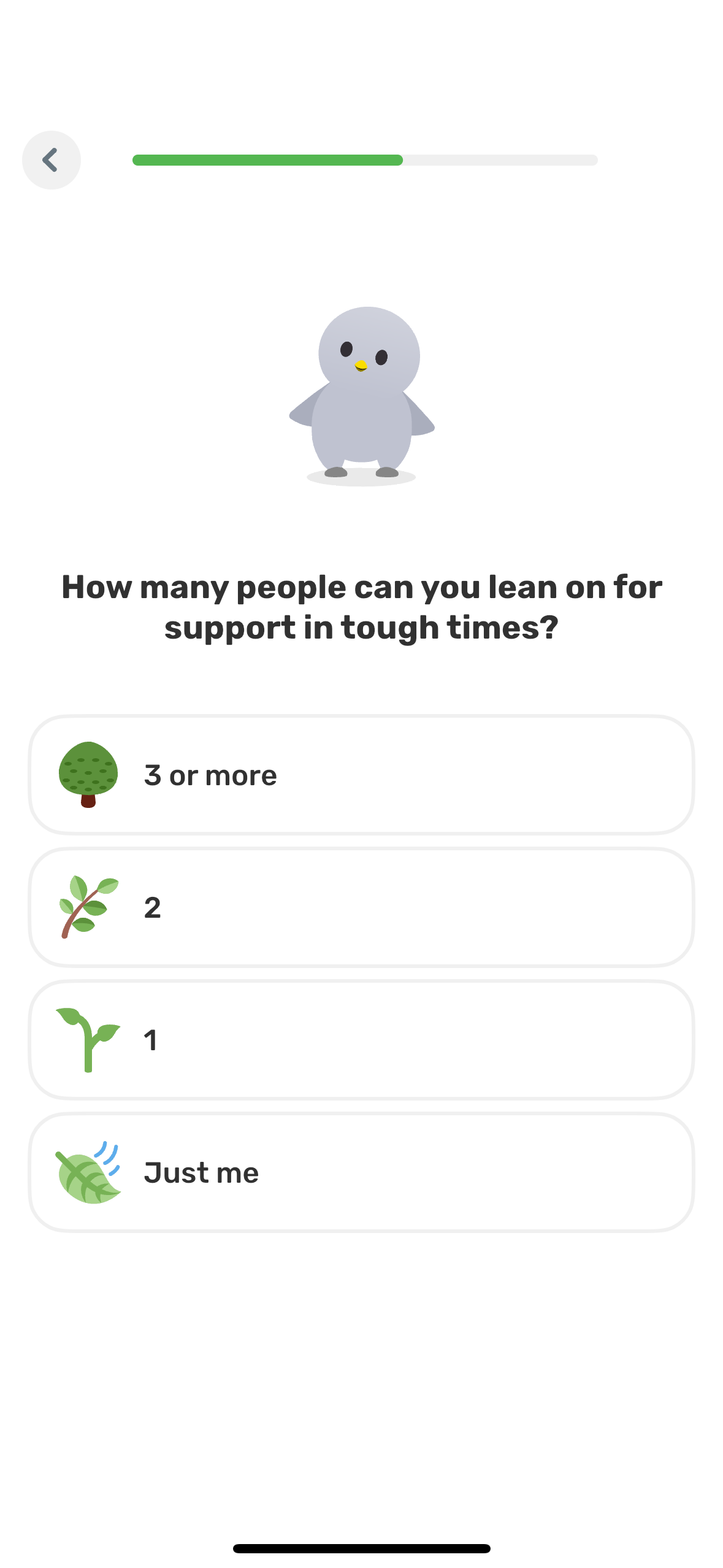
Task: Tap the penguin's yellow beak
Action: tap(362, 366)
